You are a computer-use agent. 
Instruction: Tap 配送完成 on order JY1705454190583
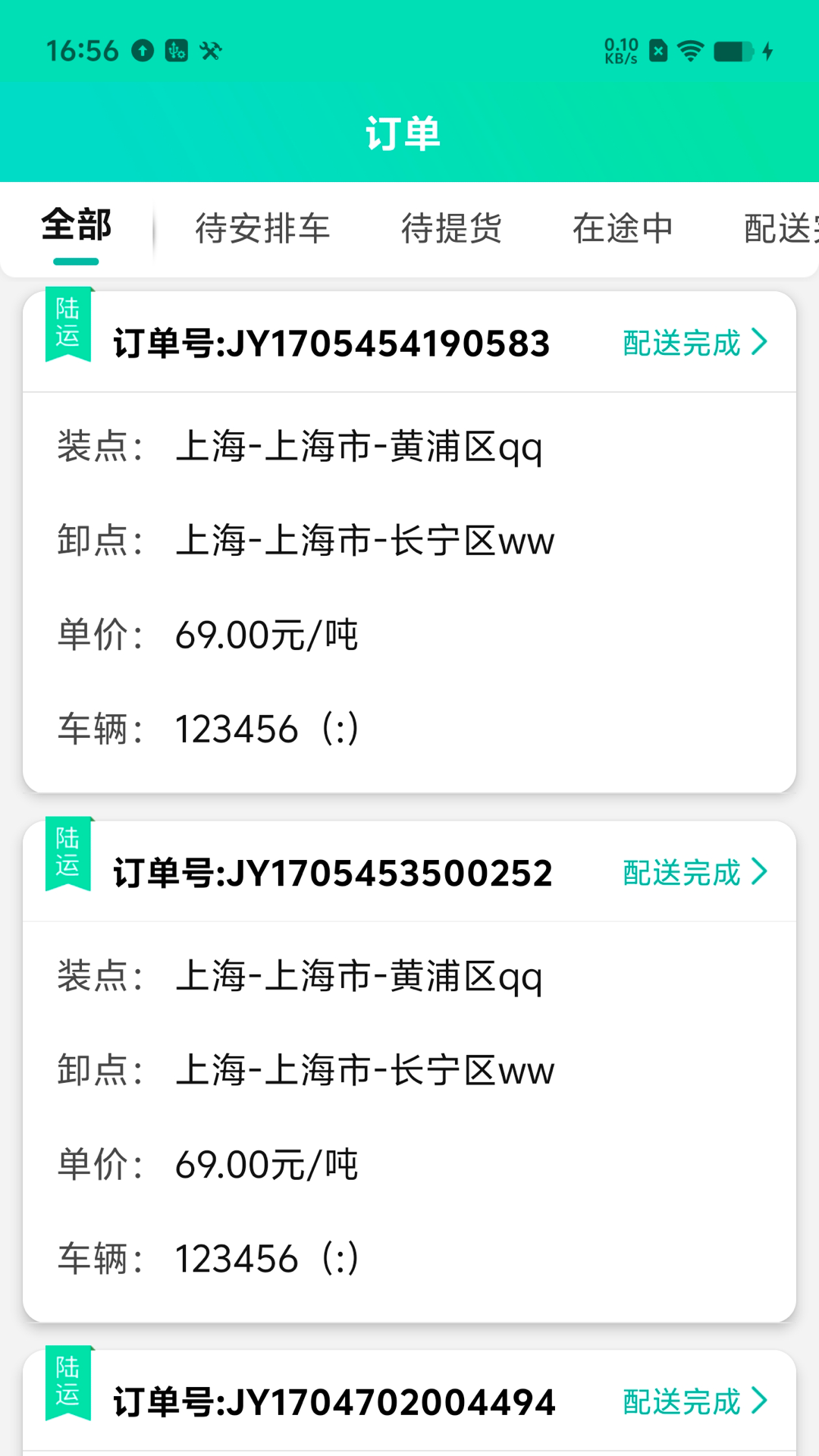695,343
